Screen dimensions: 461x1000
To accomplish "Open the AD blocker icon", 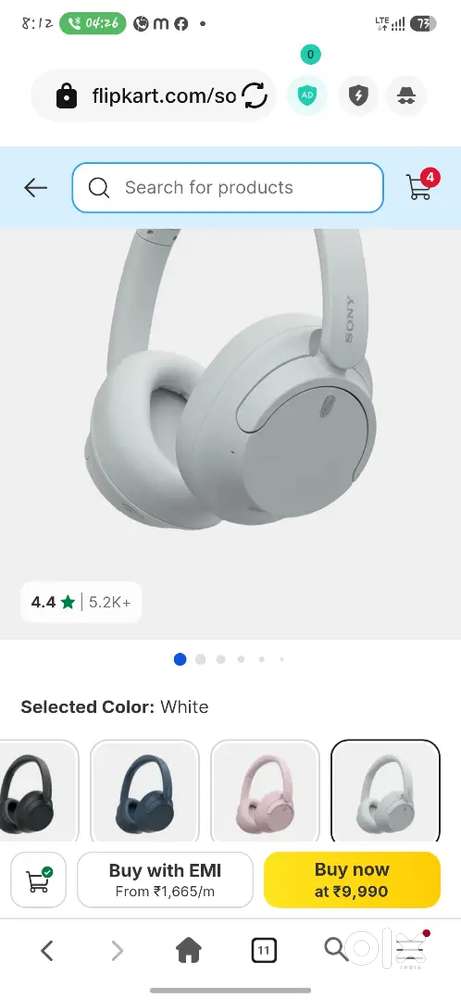I will coord(307,96).
